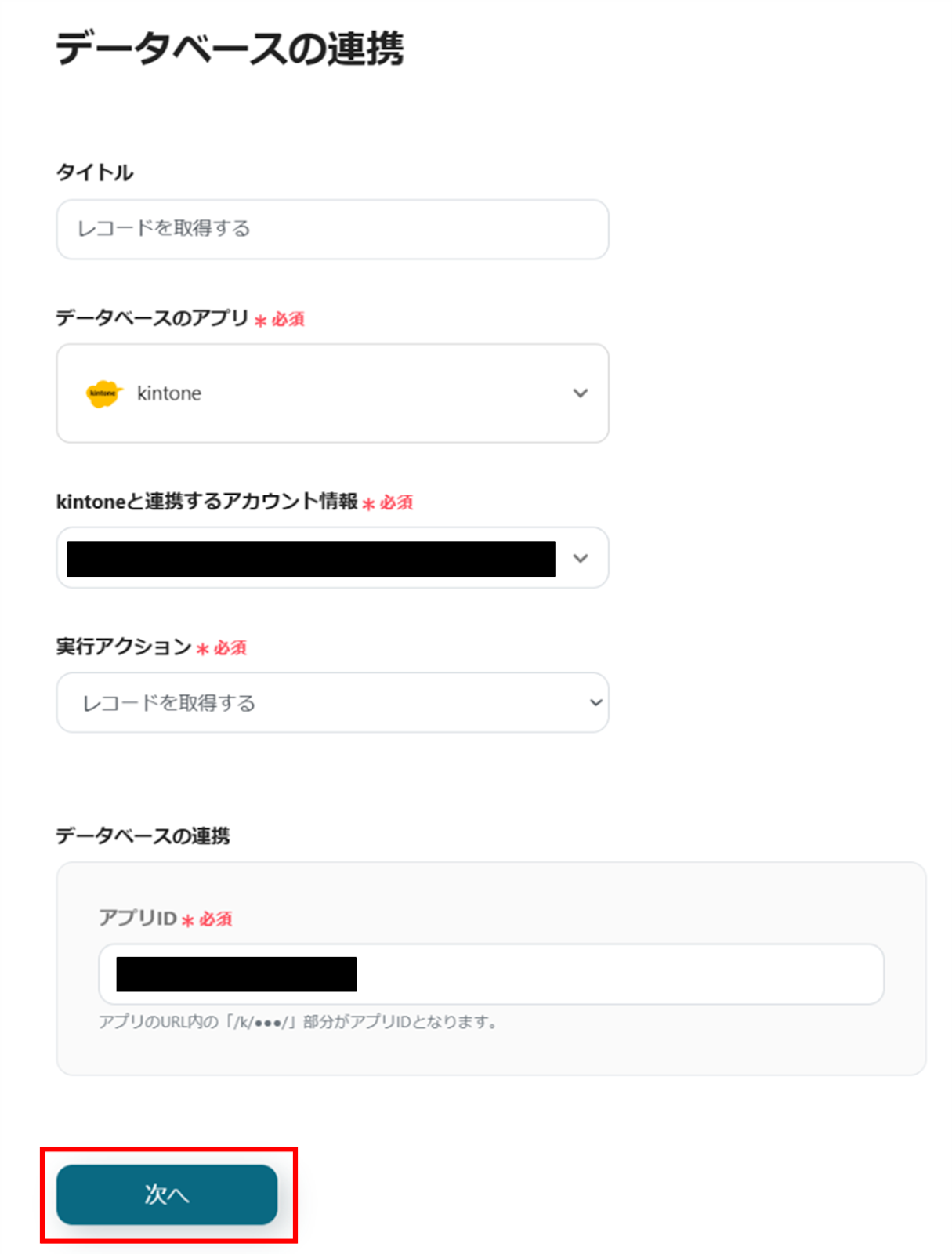The width and height of the screenshot is (952, 1254).
Task: Tap the 次へ button
Action: tap(167, 1194)
